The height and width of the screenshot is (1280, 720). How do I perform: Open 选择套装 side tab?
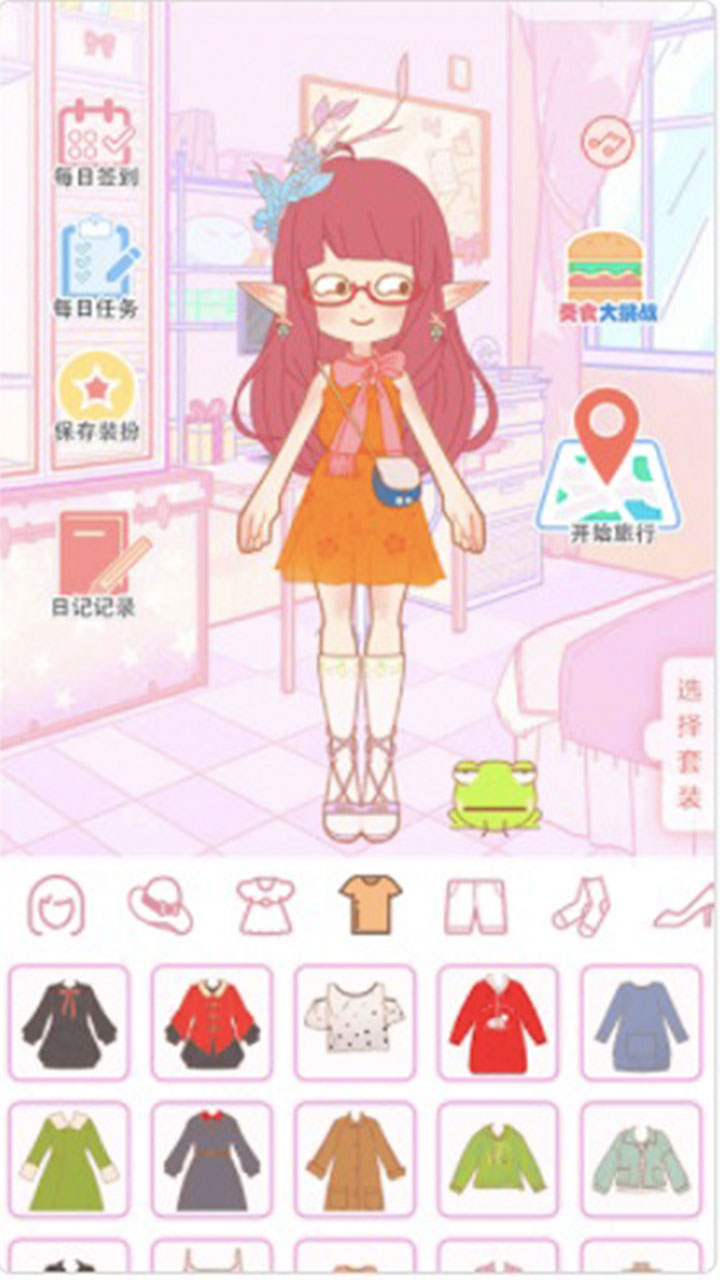click(690, 745)
